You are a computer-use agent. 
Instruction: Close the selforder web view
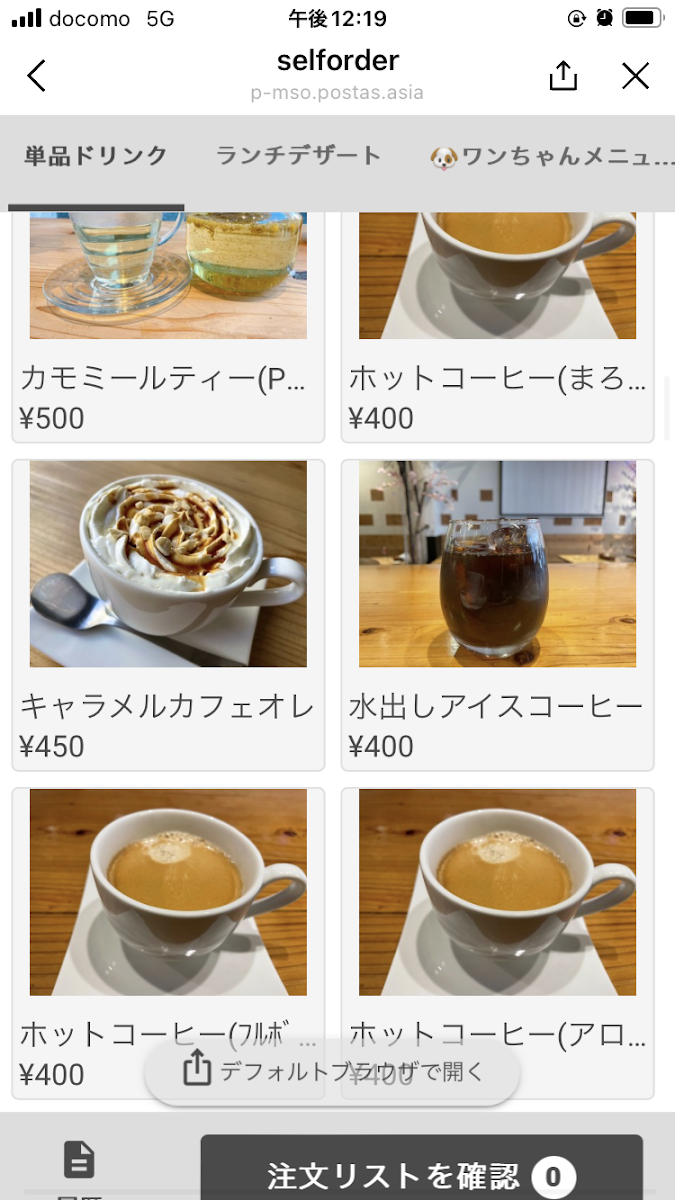click(635, 76)
